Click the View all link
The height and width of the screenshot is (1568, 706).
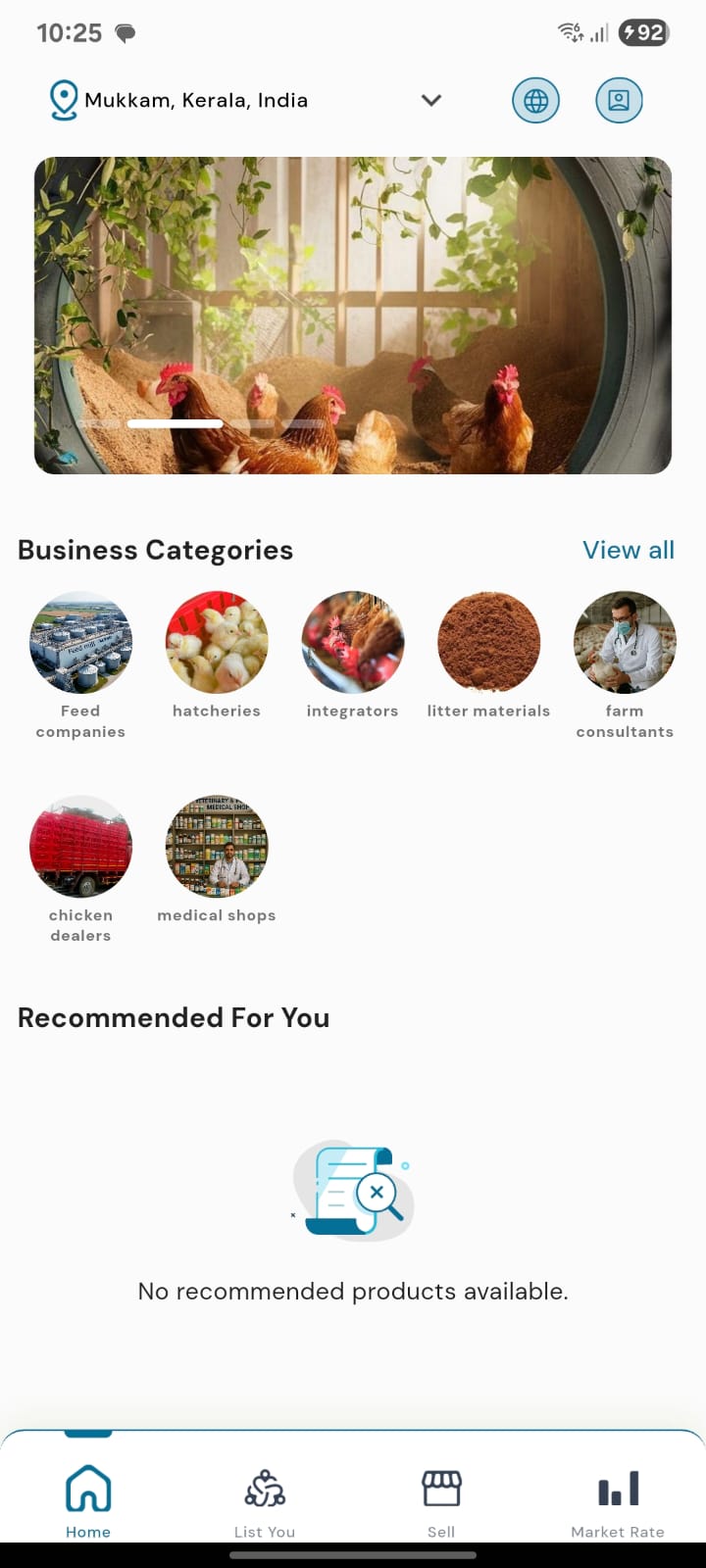click(x=629, y=550)
